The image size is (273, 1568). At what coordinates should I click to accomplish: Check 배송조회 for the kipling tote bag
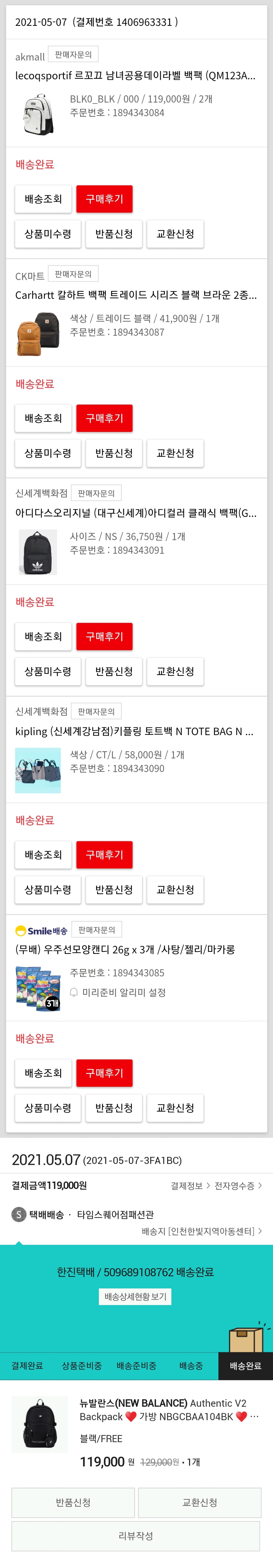pos(43,854)
